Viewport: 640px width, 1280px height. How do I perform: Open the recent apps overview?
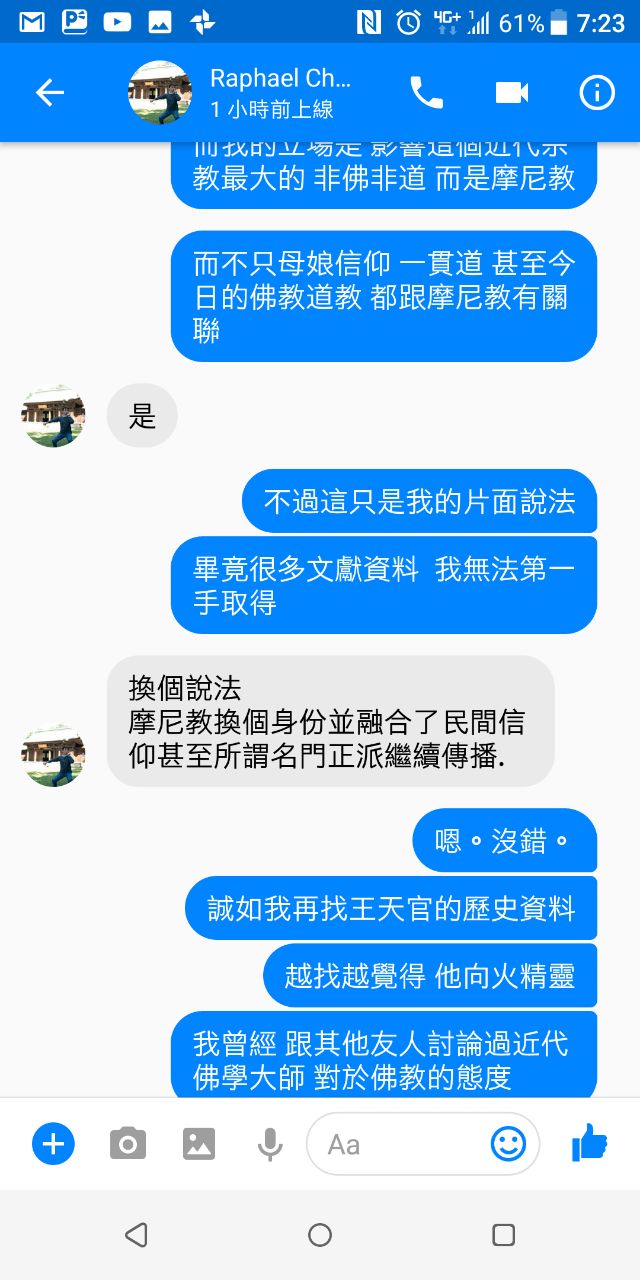(504, 1235)
